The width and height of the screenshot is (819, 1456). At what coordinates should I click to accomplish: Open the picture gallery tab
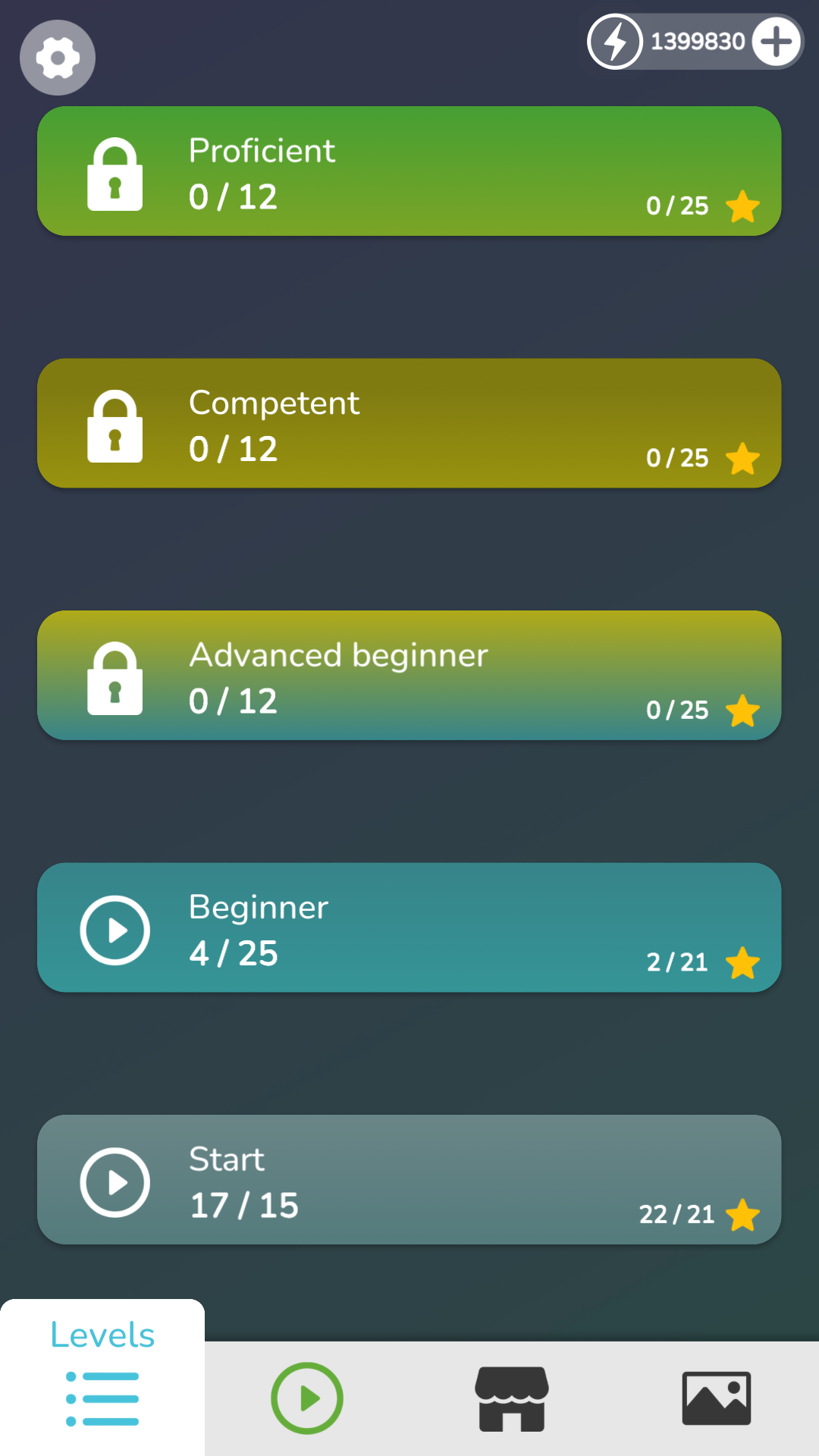coord(717,1398)
